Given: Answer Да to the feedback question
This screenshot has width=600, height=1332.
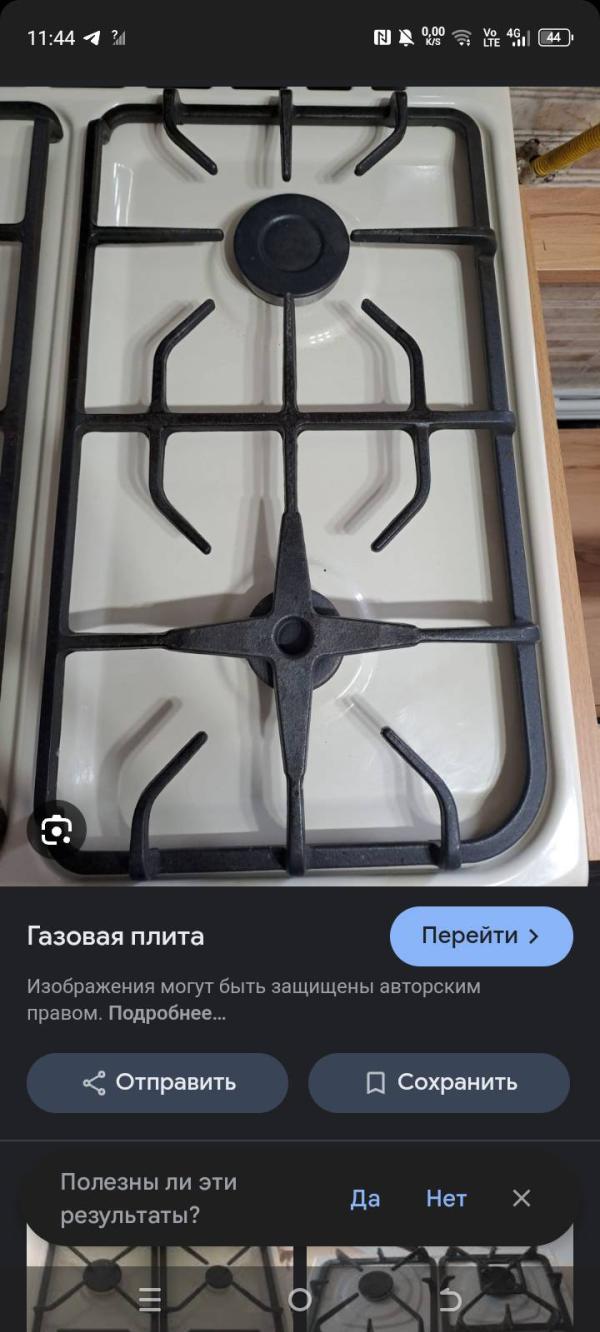Looking at the screenshot, I should coord(365,1198).
